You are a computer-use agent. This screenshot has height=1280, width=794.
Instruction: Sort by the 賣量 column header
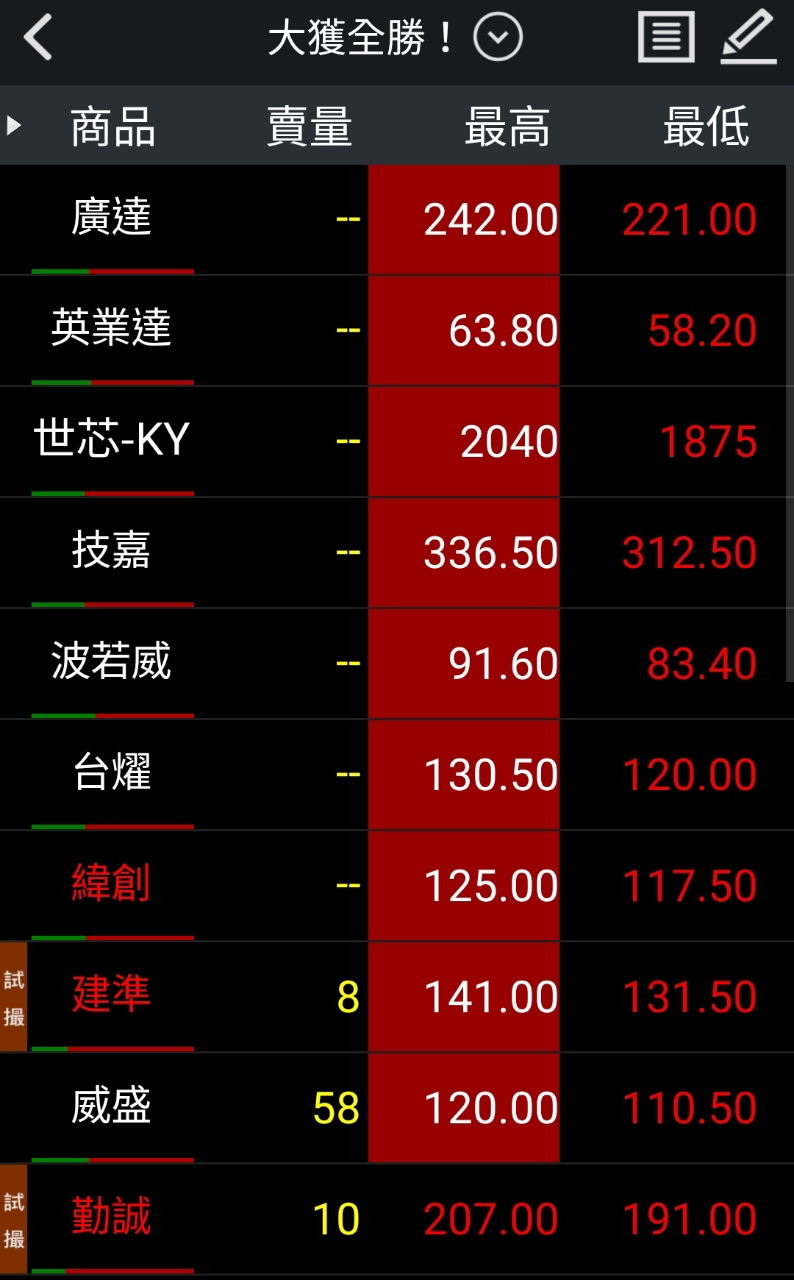pyautogui.click(x=309, y=128)
